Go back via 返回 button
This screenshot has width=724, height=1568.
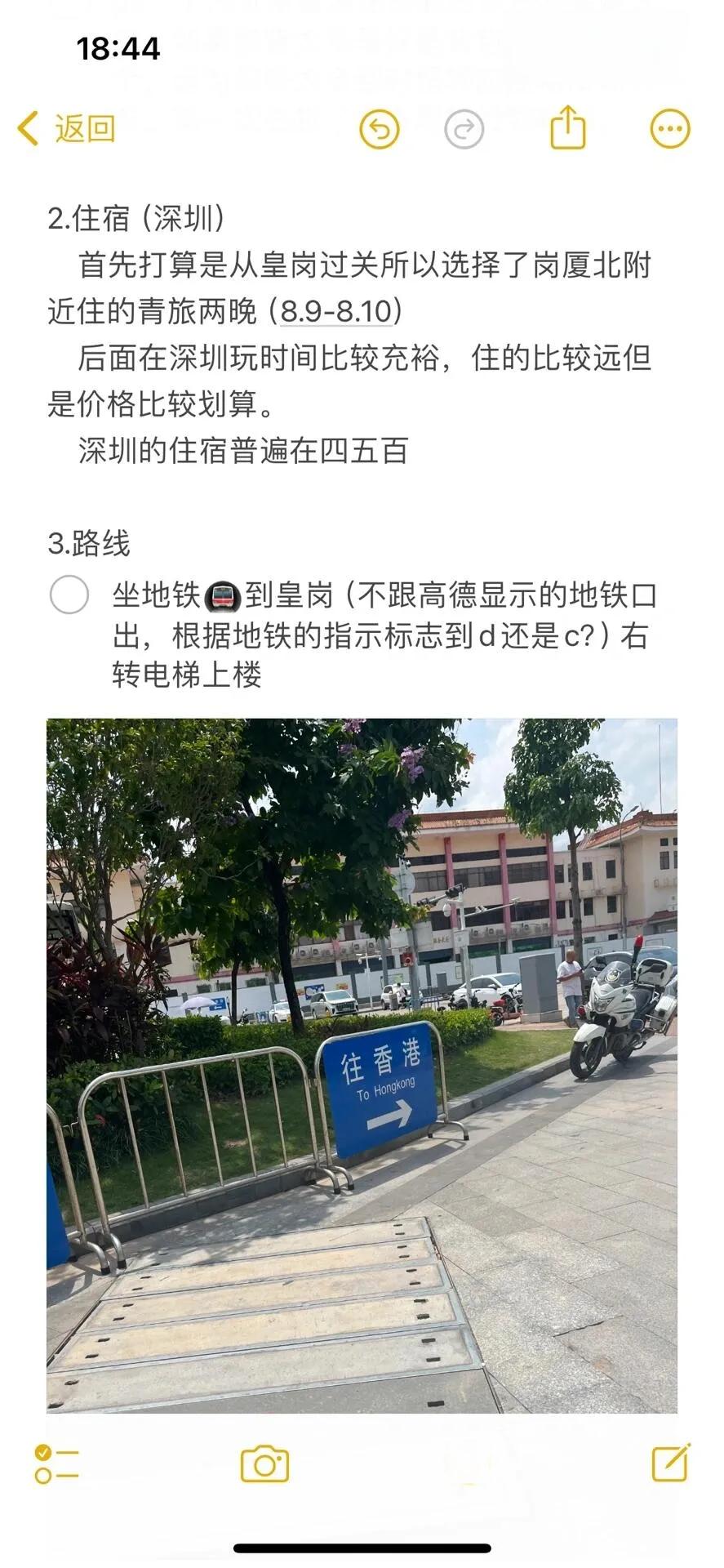67,128
